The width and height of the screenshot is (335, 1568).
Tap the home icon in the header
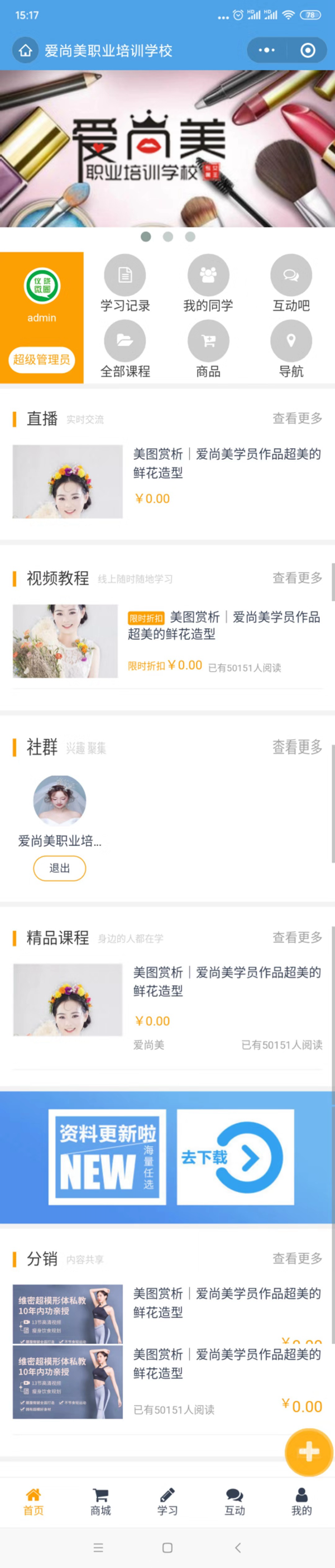pyautogui.click(x=26, y=50)
